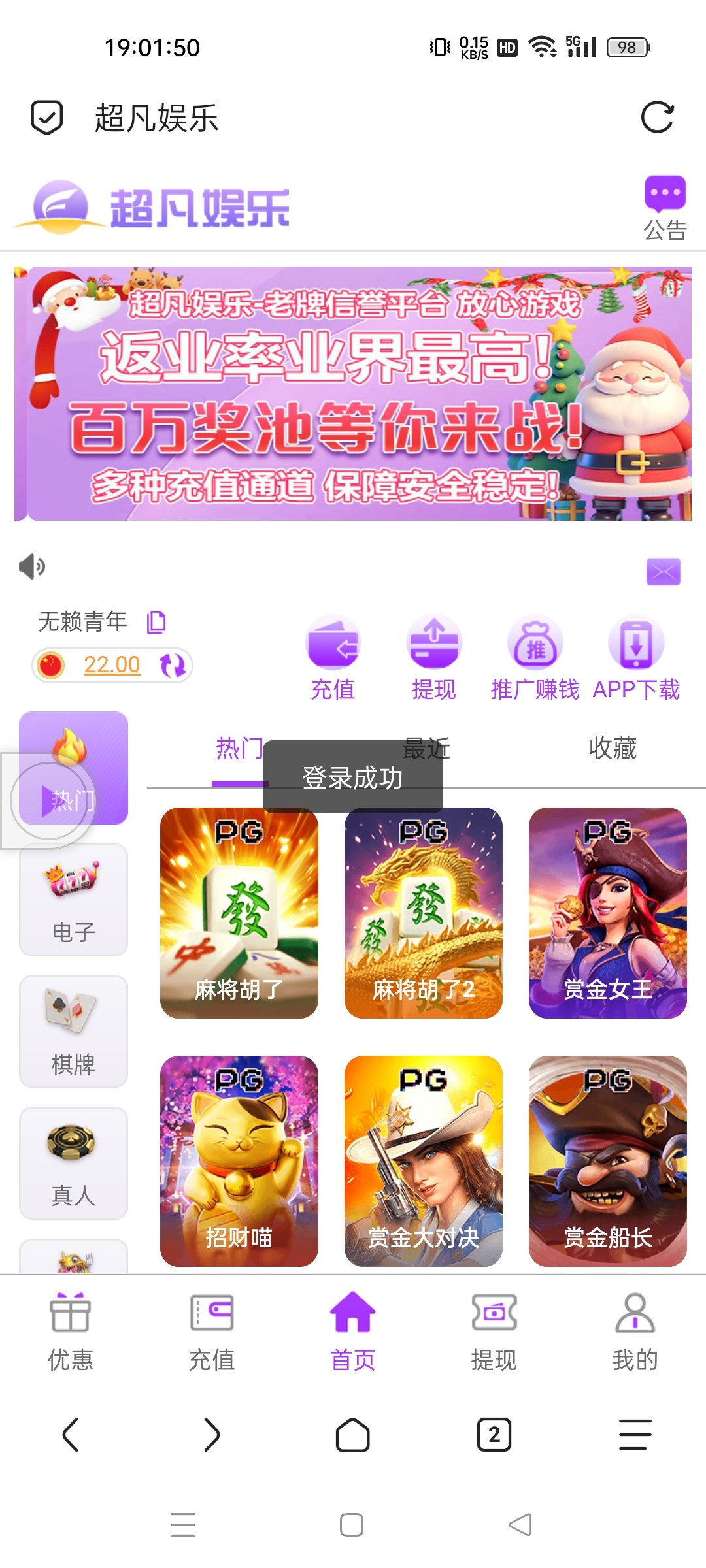The height and width of the screenshot is (1568, 706).
Task: Select the 棋牌 game category
Action: point(73,1032)
